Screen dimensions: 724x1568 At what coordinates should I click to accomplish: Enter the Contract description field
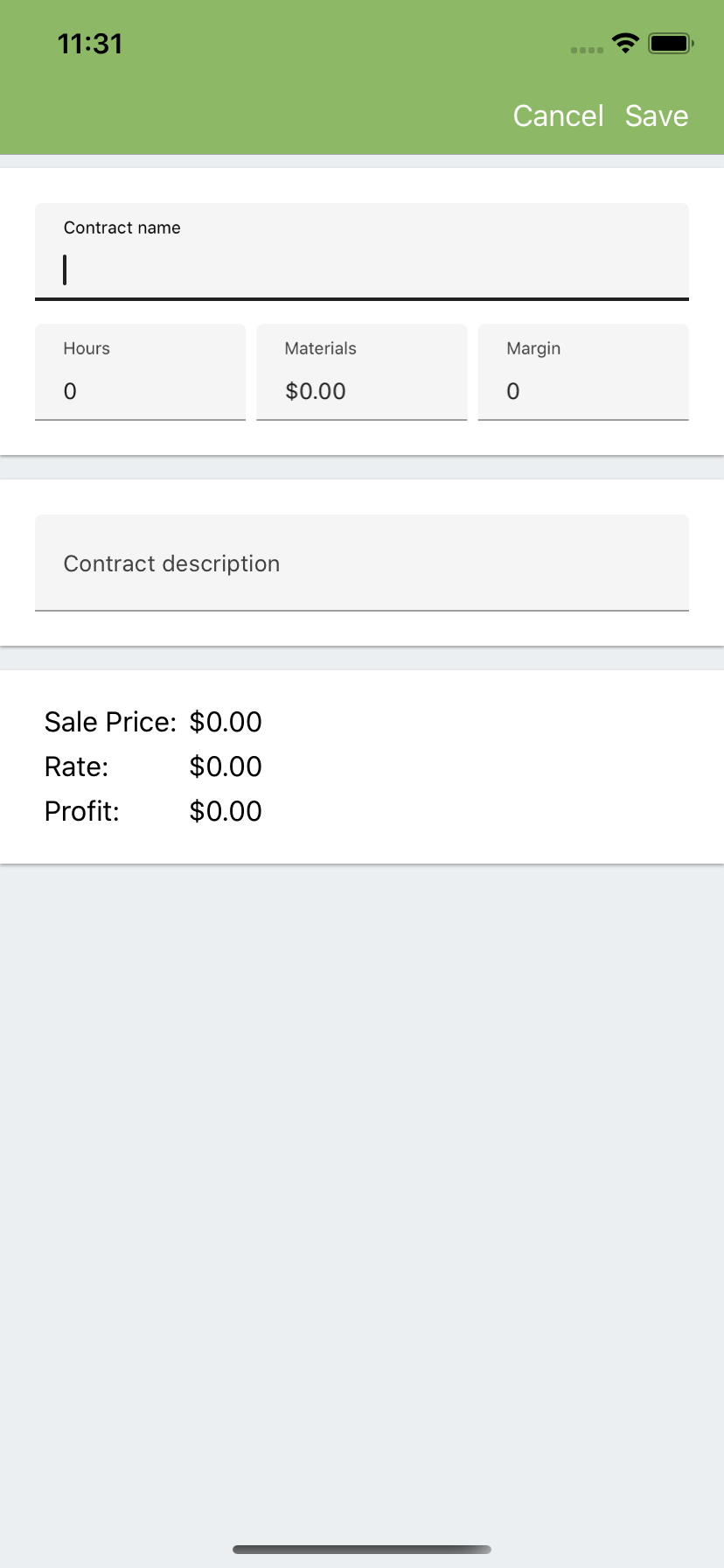point(362,563)
